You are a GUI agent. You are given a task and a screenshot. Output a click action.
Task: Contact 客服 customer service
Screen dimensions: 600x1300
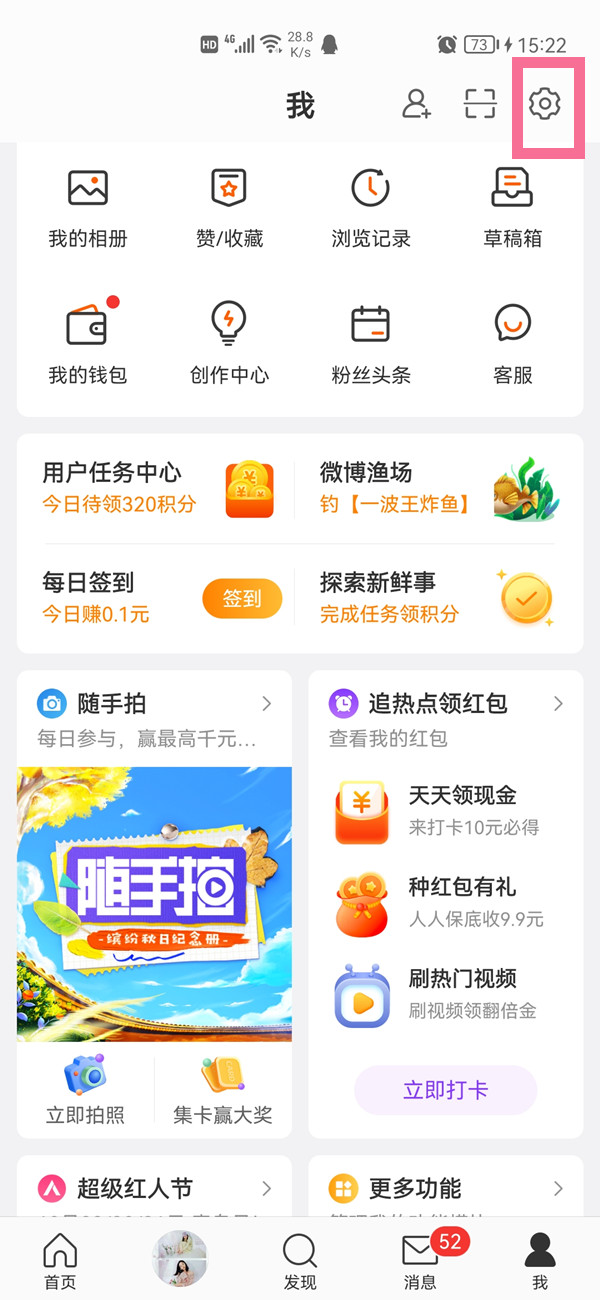pos(512,343)
